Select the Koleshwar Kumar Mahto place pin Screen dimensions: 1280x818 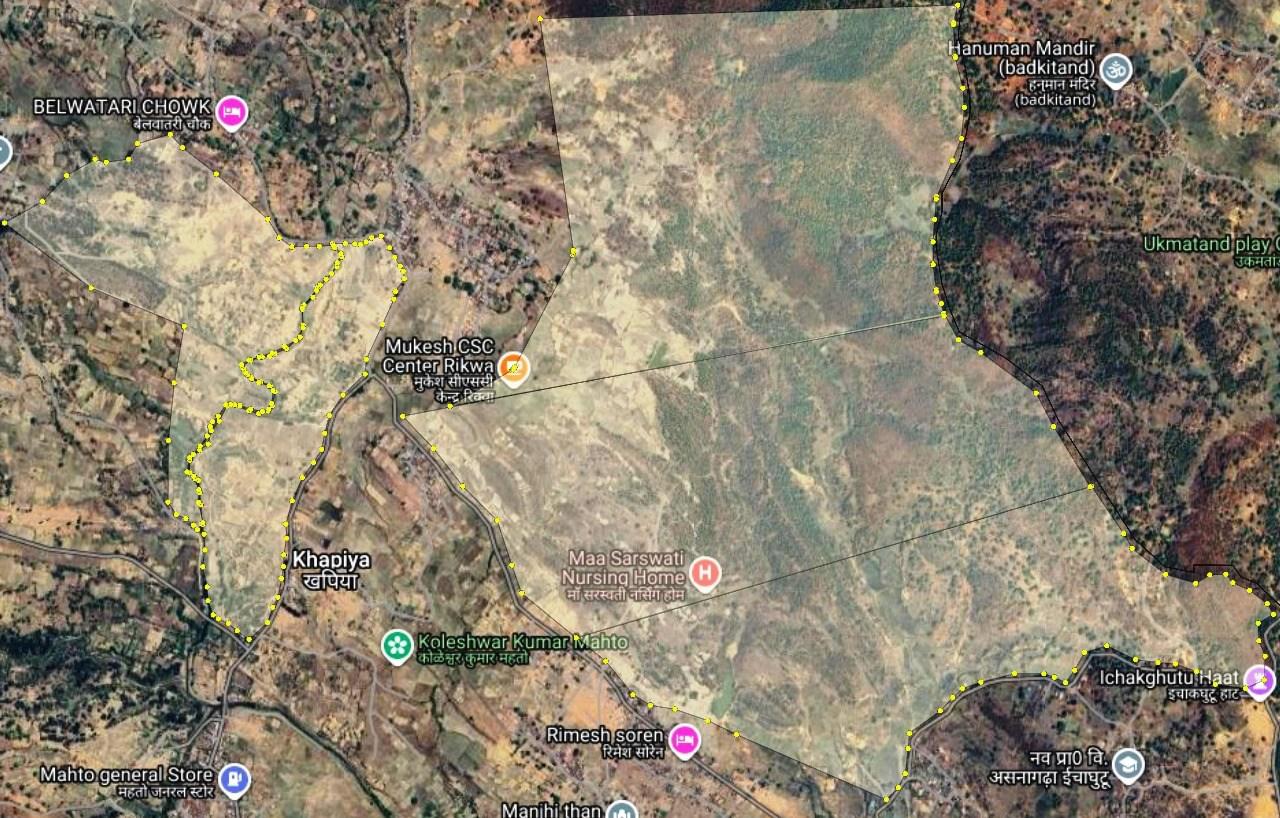[397, 646]
